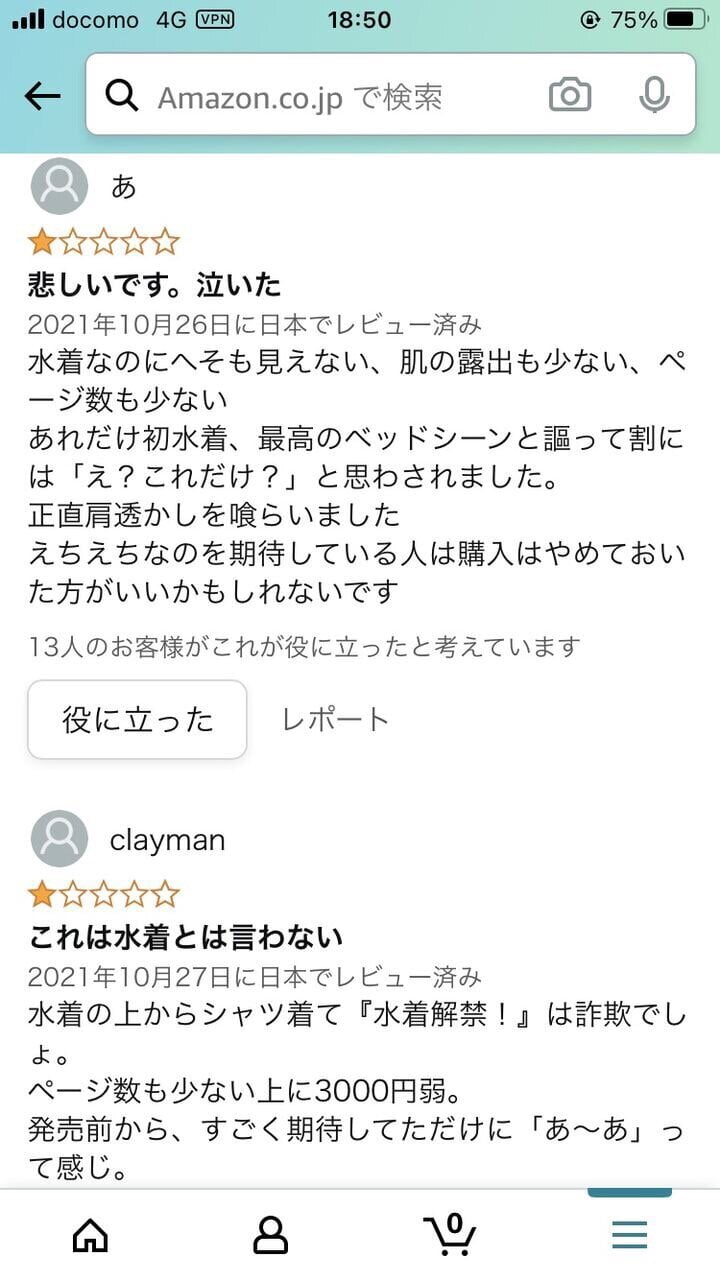Open the shopping cart
Viewport: 720px width, 1280px height.
(x=449, y=1234)
